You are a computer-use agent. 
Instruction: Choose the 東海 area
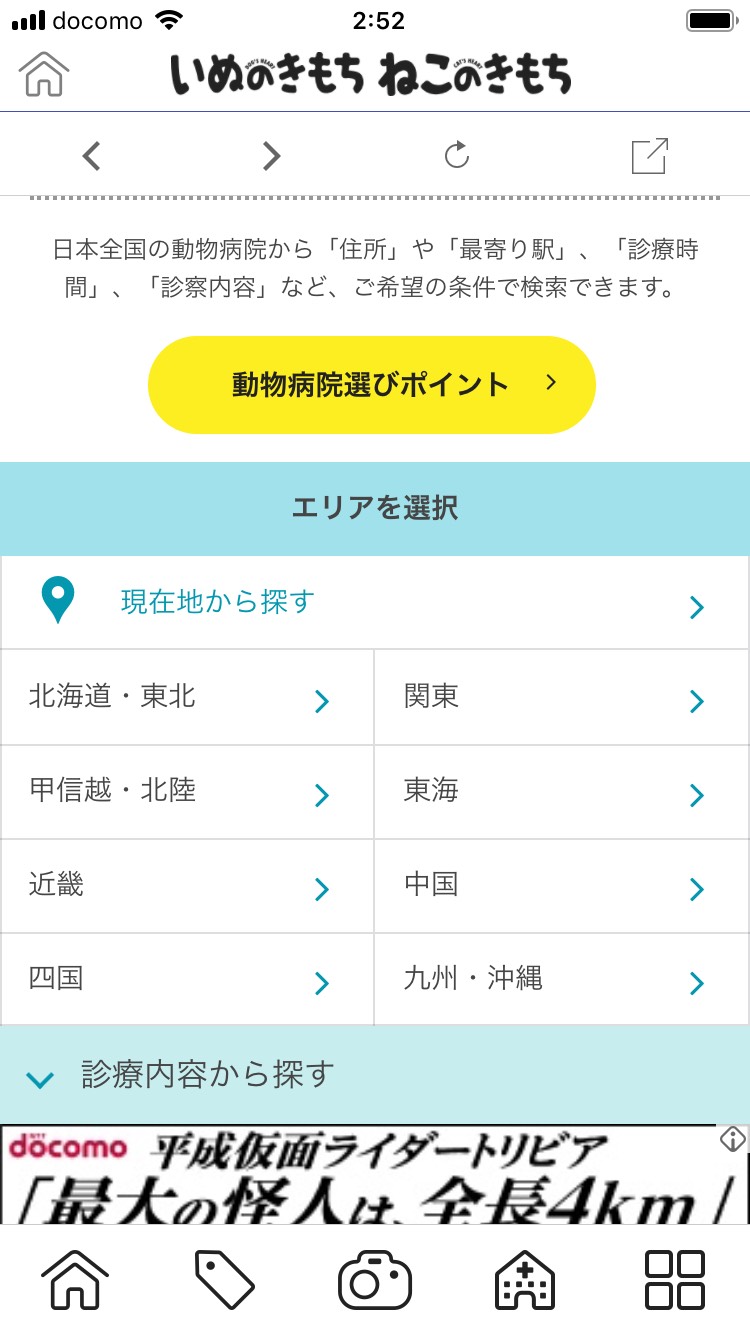tap(561, 791)
